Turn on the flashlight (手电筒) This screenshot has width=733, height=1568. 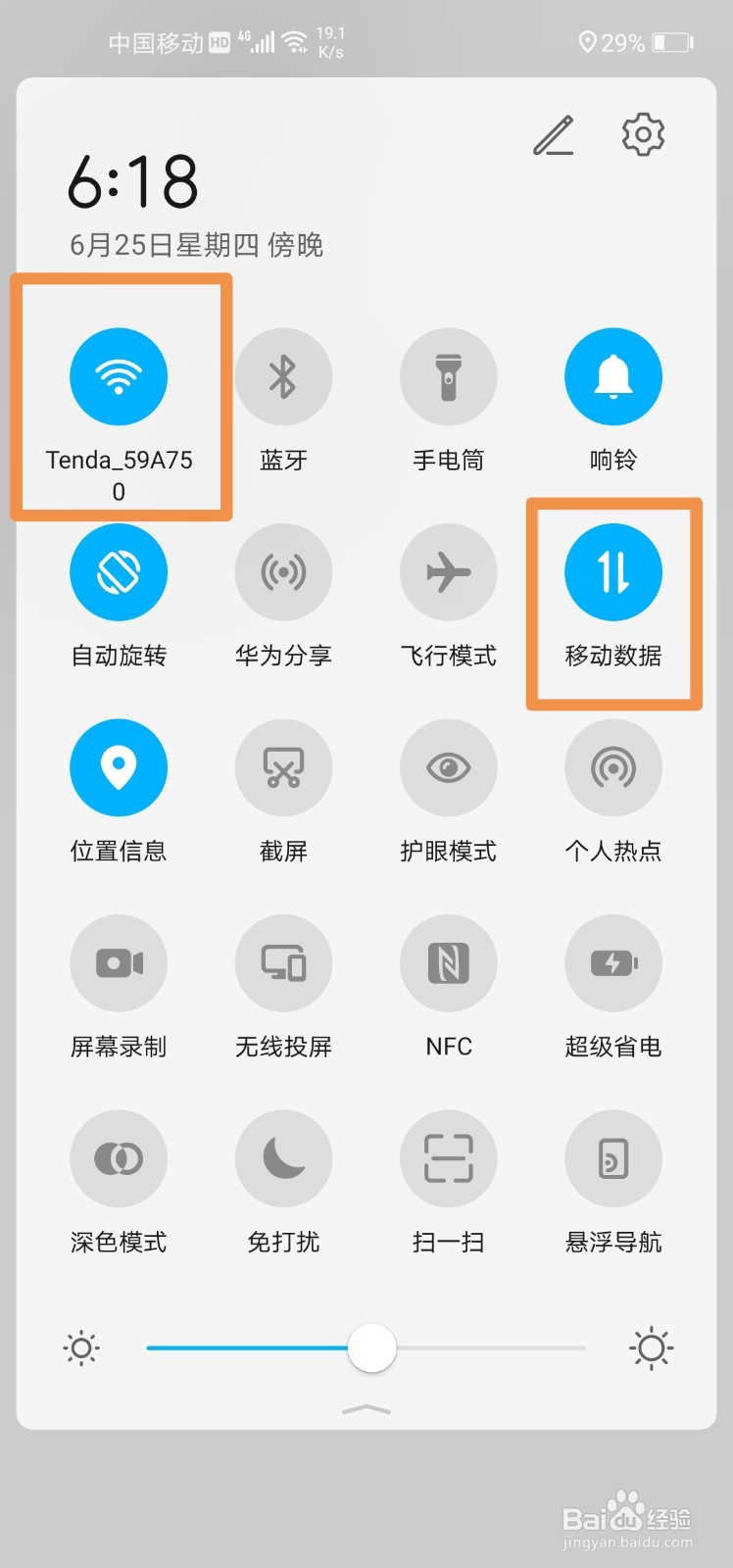tap(449, 376)
